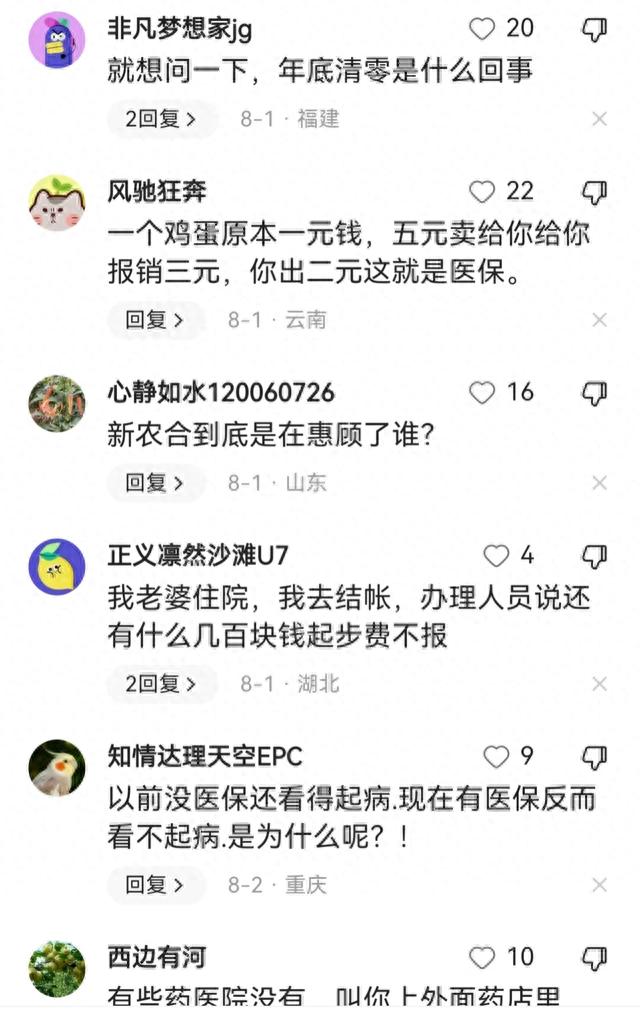Like the comment by 西边有河
Image resolution: width=640 pixels, height=1013 pixels.
point(483,958)
